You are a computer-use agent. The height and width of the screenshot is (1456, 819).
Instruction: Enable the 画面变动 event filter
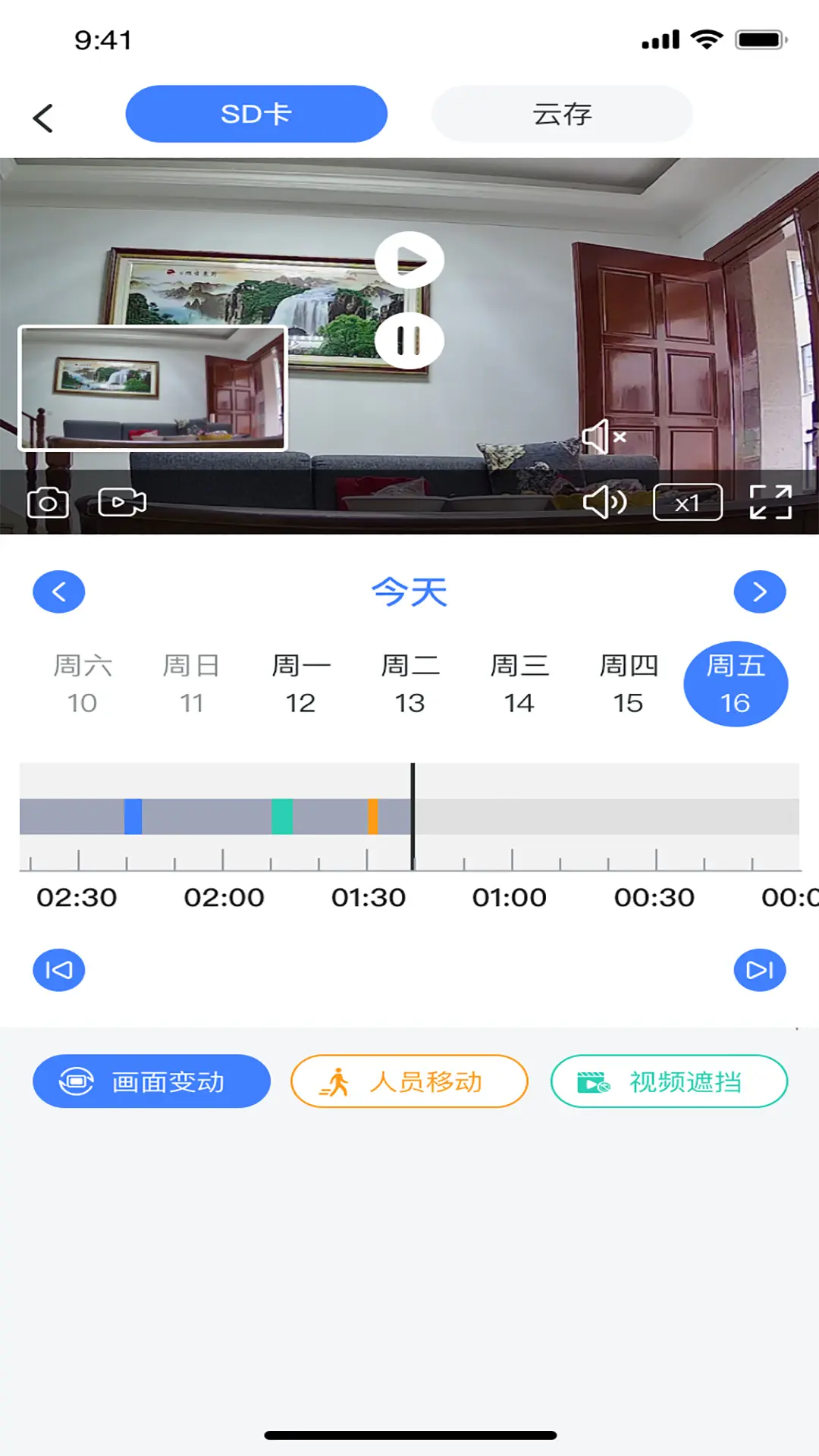pyautogui.click(x=150, y=1081)
